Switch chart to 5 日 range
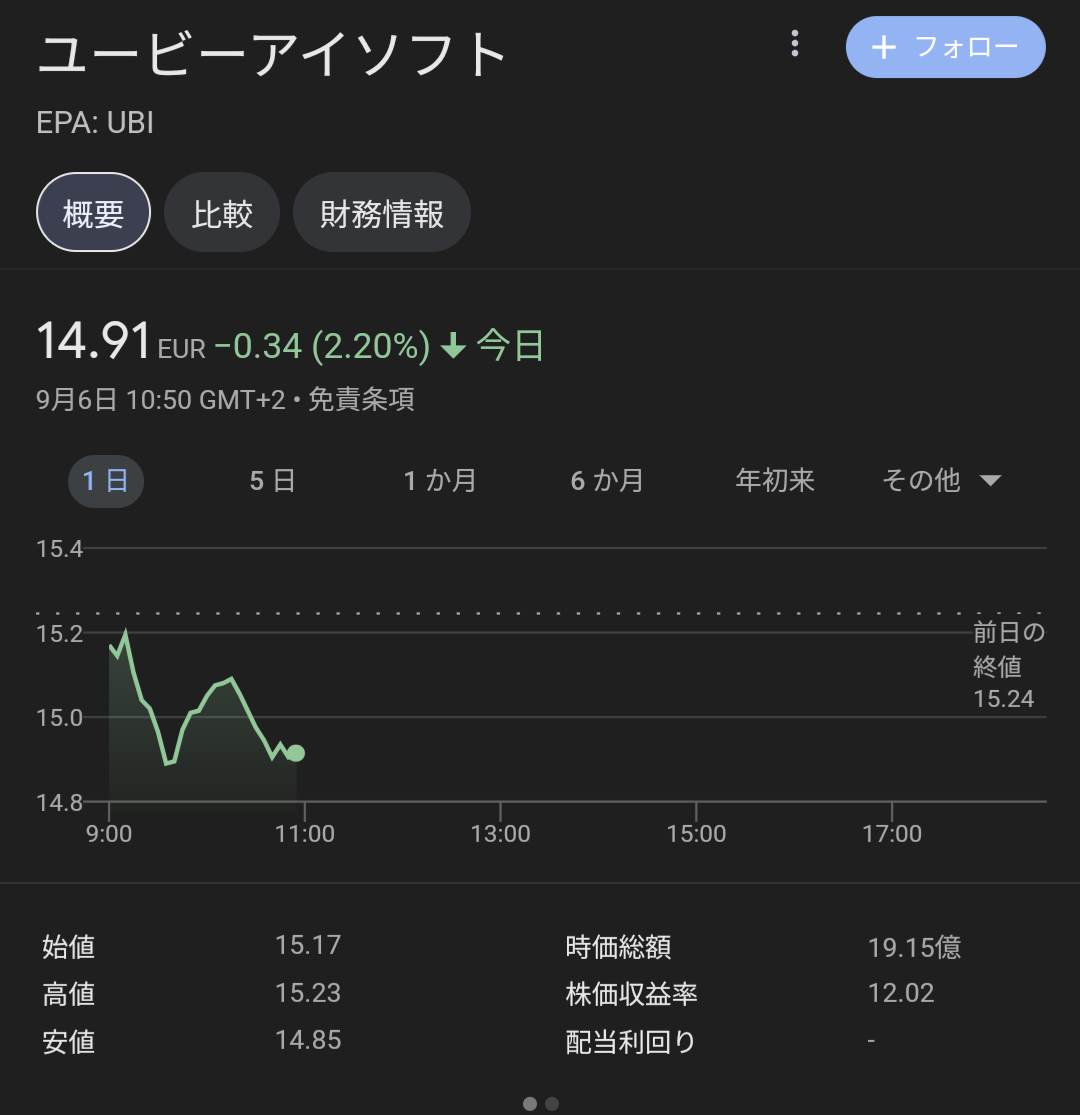1080x1115 pixels. coord(273,481)
